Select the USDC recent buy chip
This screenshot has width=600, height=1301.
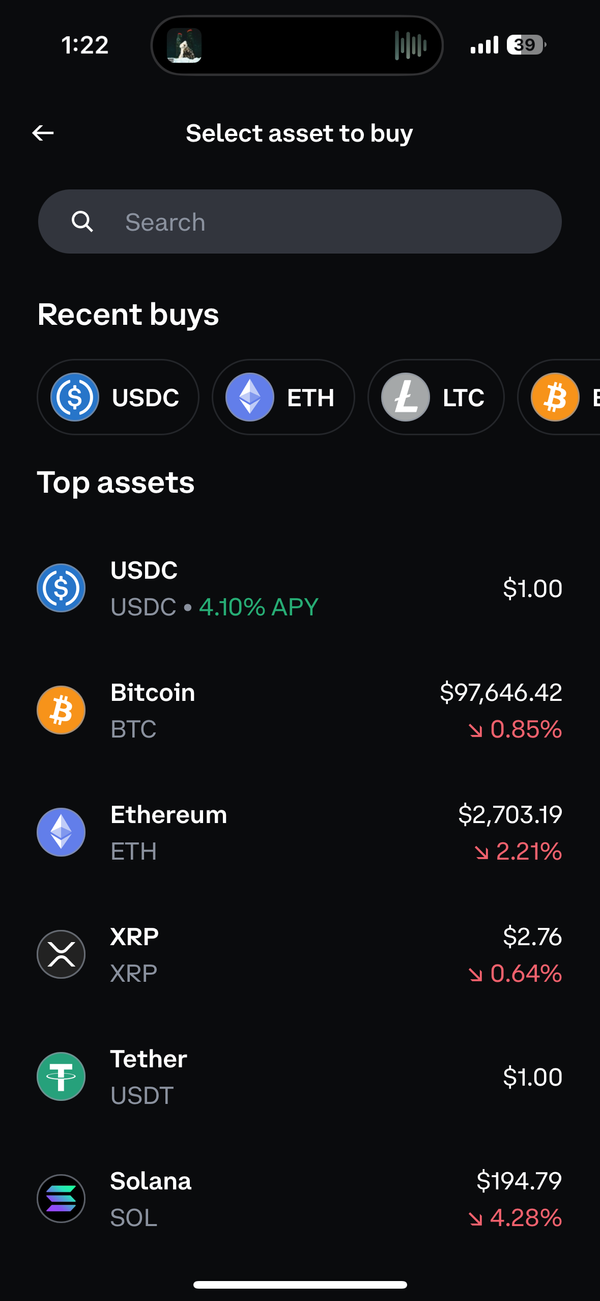(x=118, y=398)
